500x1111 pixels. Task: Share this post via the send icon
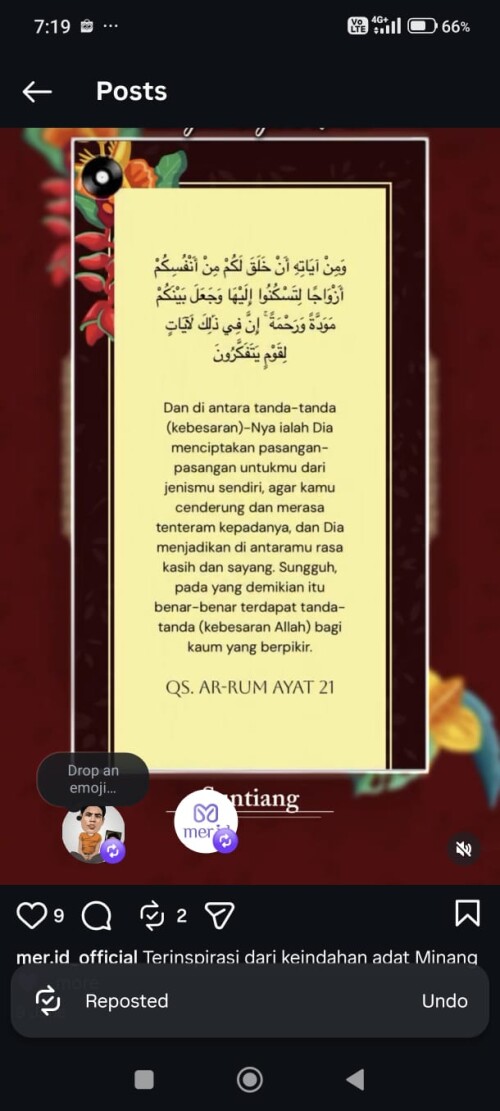point(220,915)
